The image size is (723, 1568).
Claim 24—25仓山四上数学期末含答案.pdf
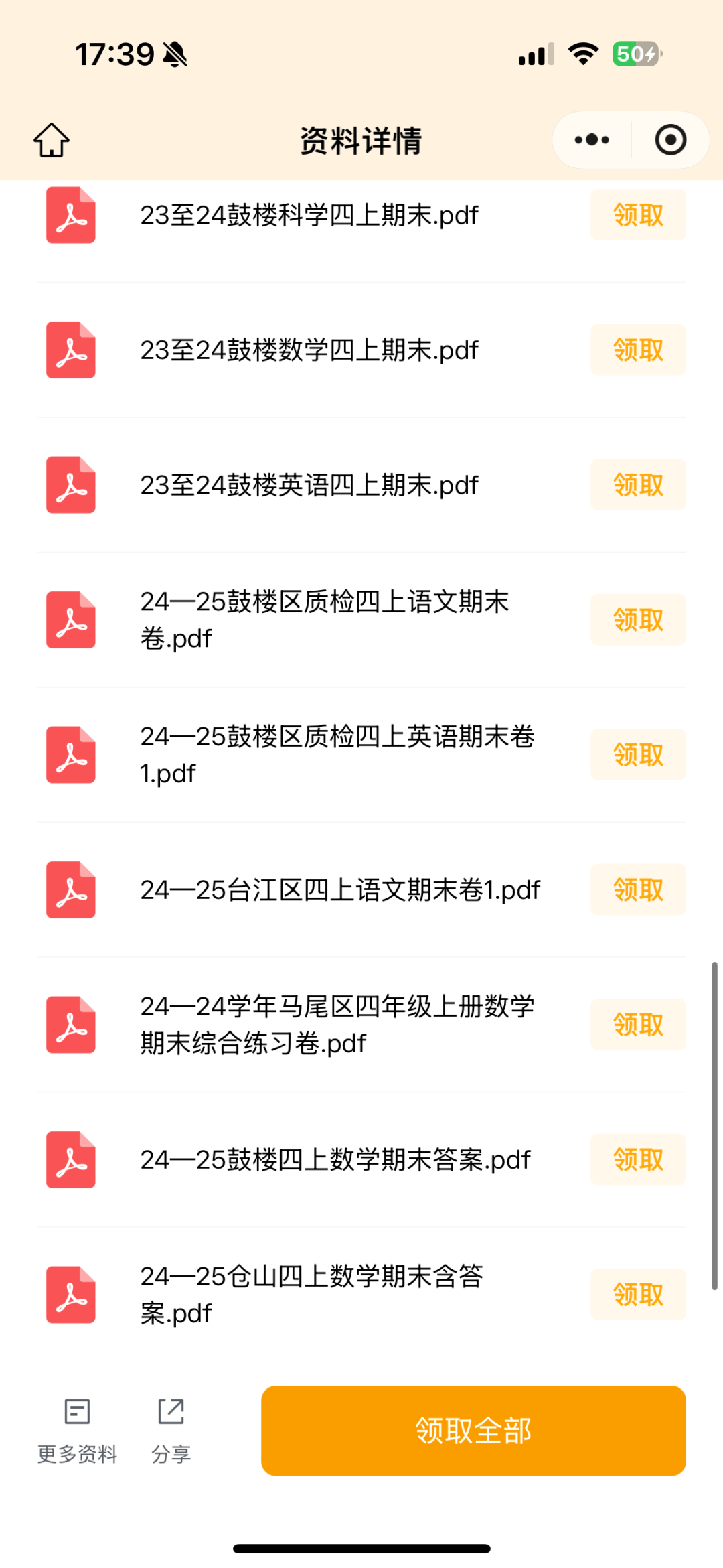[638, 1295]
